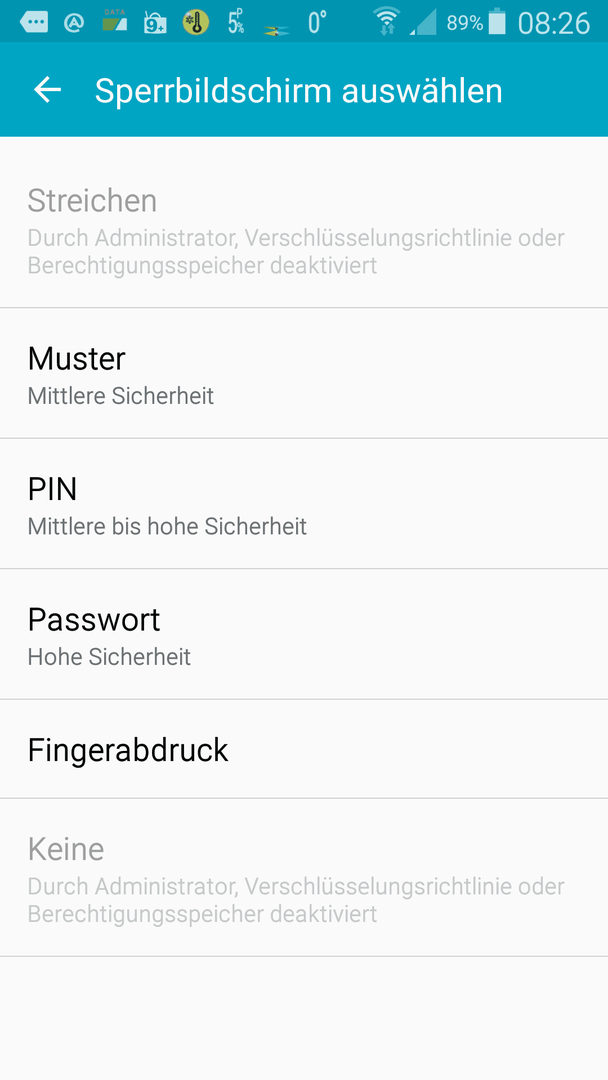Open the Passwort lock option

click(304, 634)
